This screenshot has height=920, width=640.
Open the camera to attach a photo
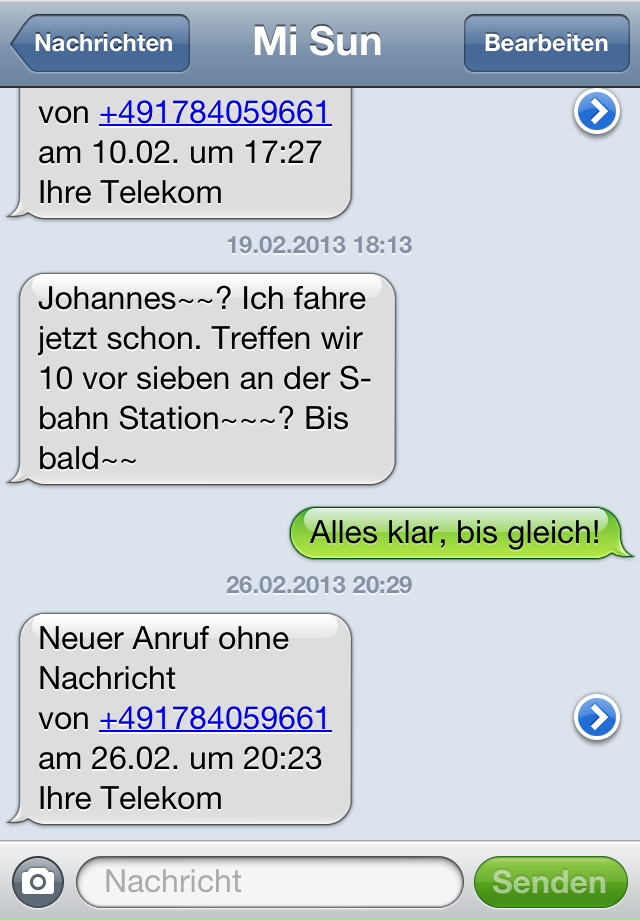click(x=38, y=881)
